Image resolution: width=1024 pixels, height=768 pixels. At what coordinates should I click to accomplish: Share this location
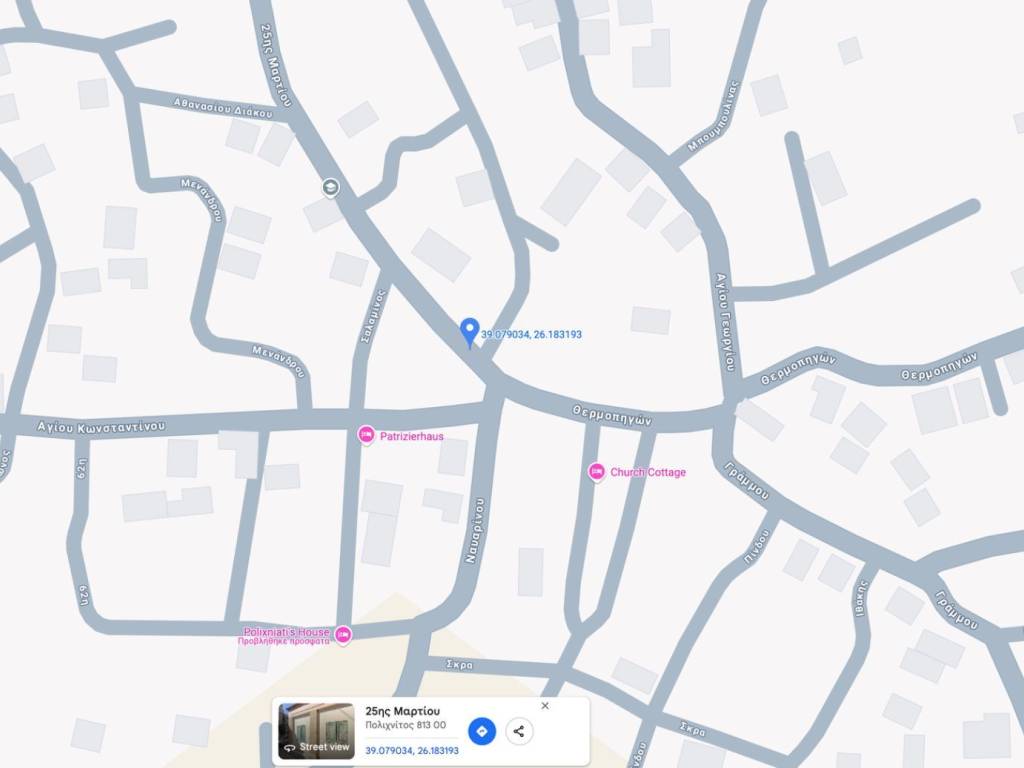[519, 731]
